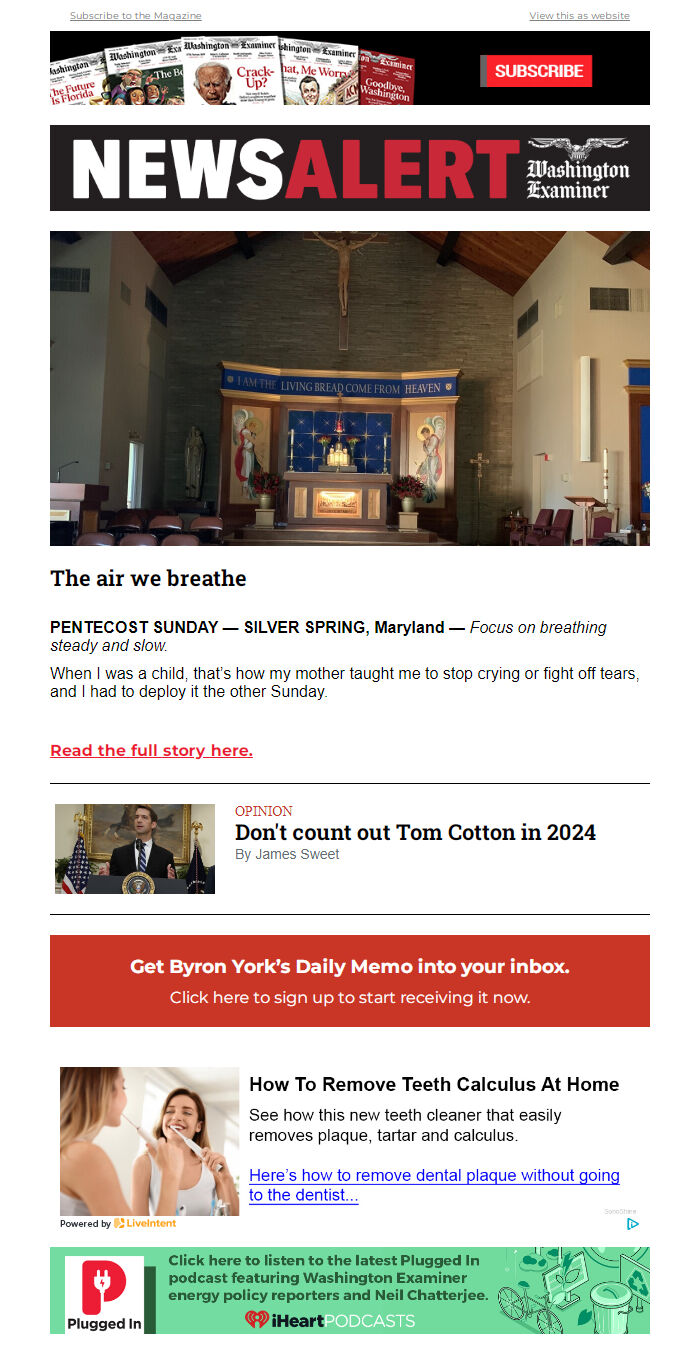The image size is (700, 1358).
Task: Follow the remove dental plaque ad link
Action: coord(434,1185)
